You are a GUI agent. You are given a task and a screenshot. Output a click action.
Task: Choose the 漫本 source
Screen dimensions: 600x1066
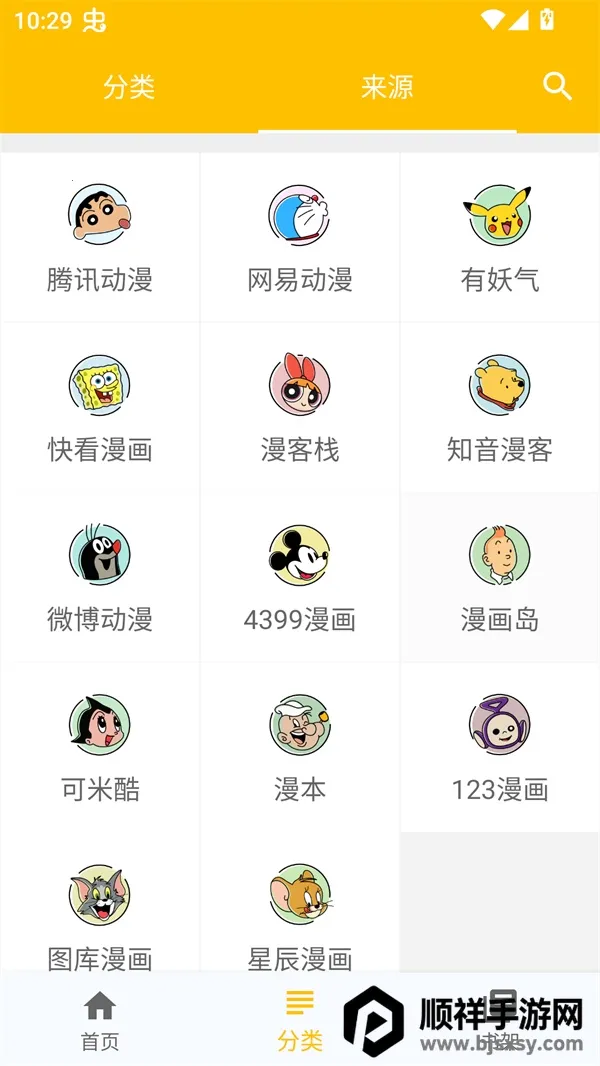click(300, 748)
